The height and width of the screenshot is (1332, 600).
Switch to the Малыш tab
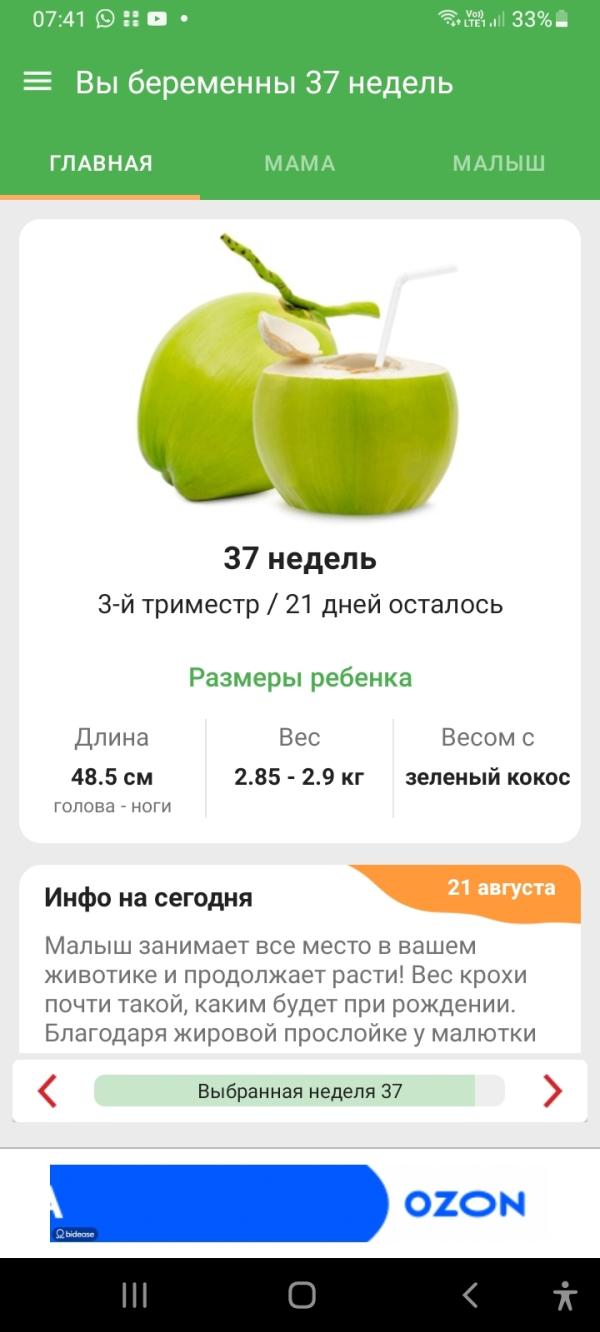pos(498,164)
